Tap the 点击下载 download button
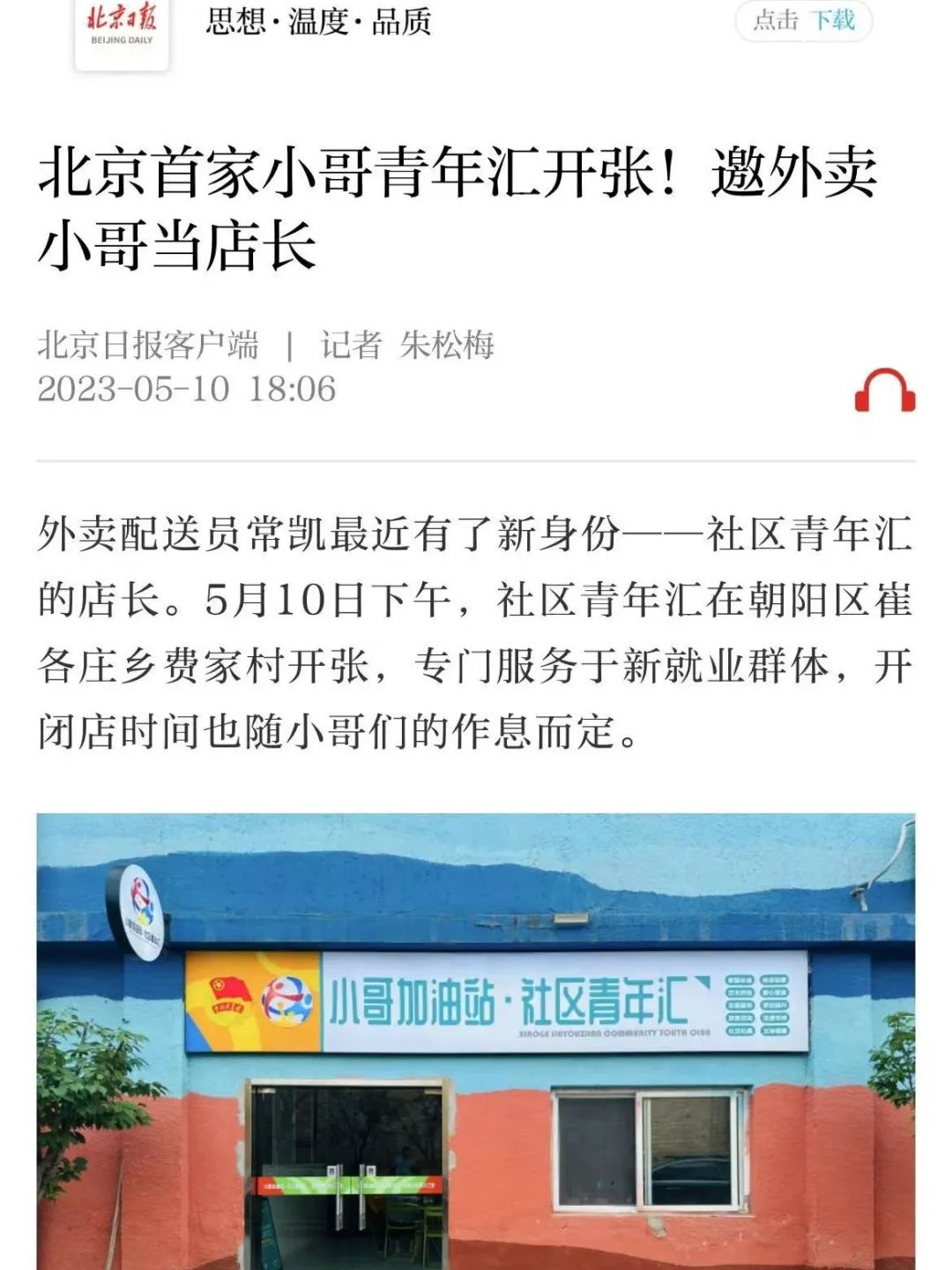Image resolution: width=952 pixels, height=1270 pixels. click(x=803, y=21)
